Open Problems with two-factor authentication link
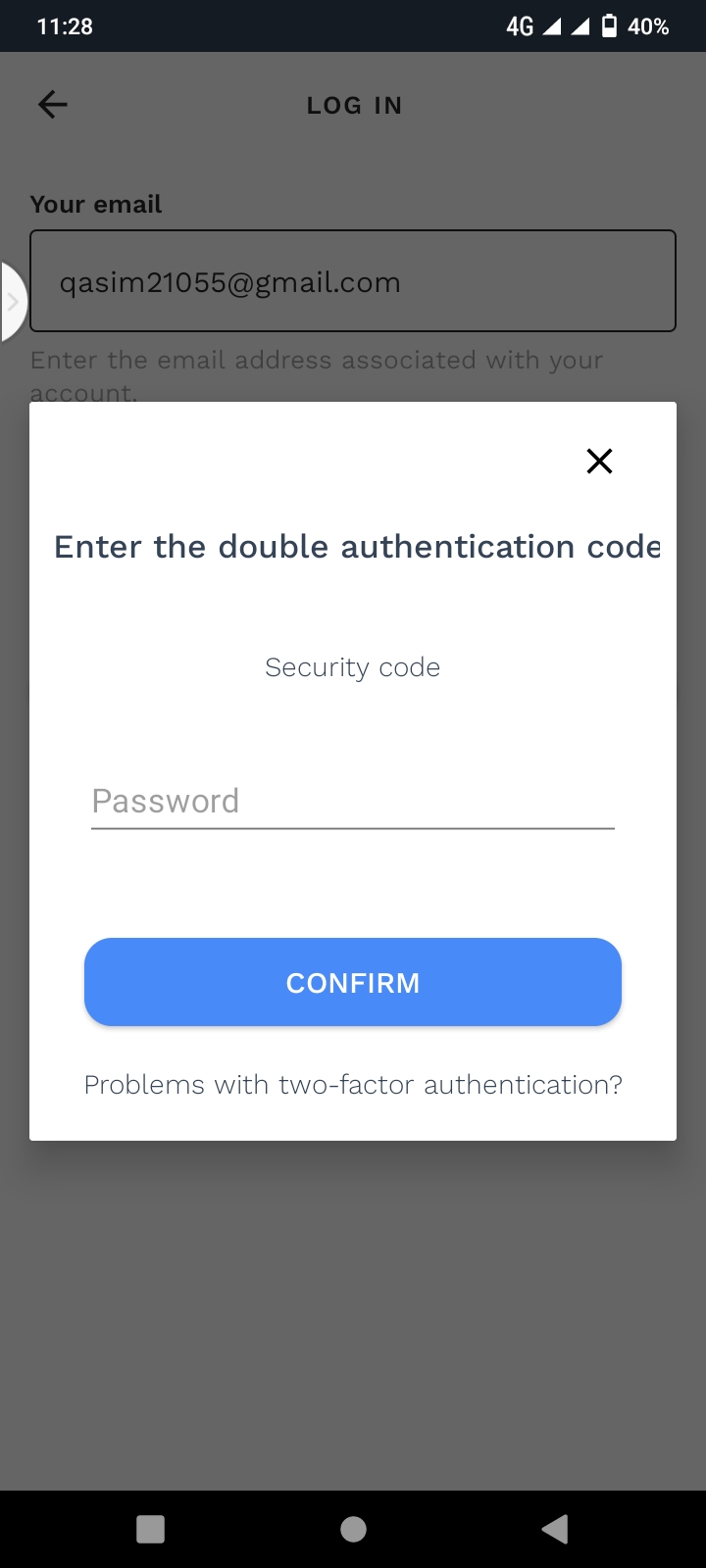 coord(353,1085)
